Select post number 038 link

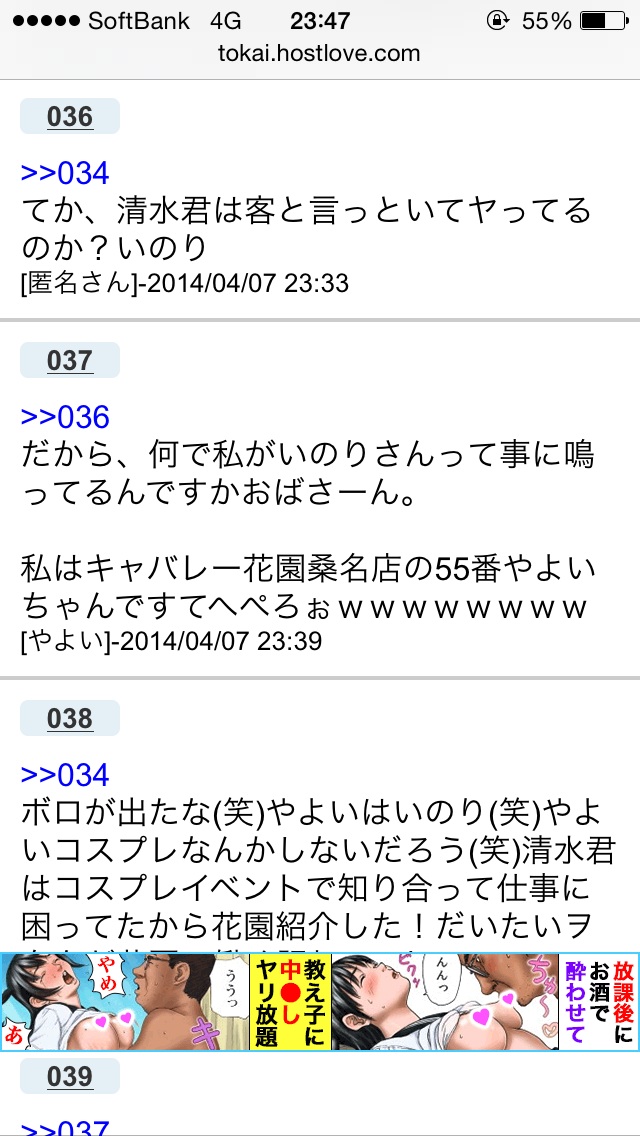click(x=69, y=719)
